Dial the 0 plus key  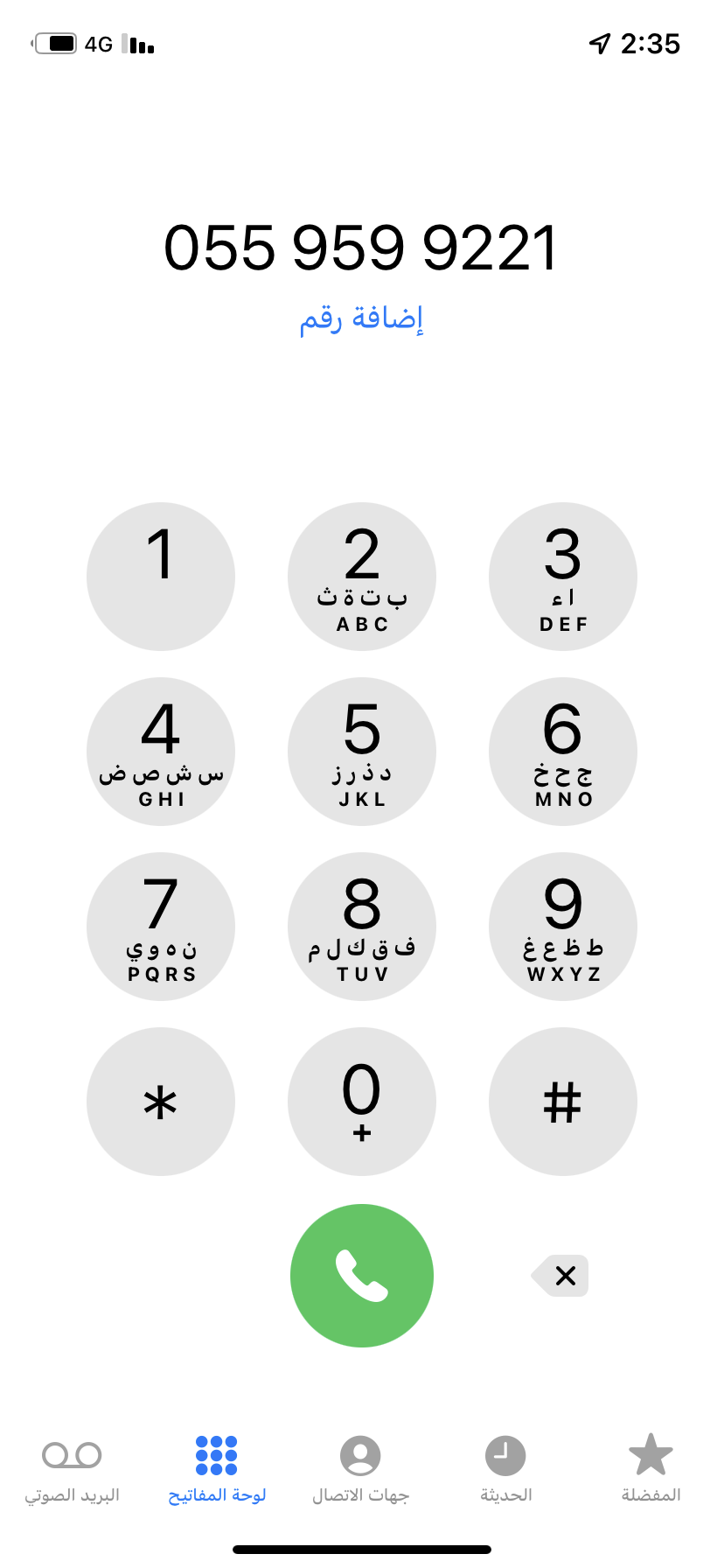[x=362, y=1102]
